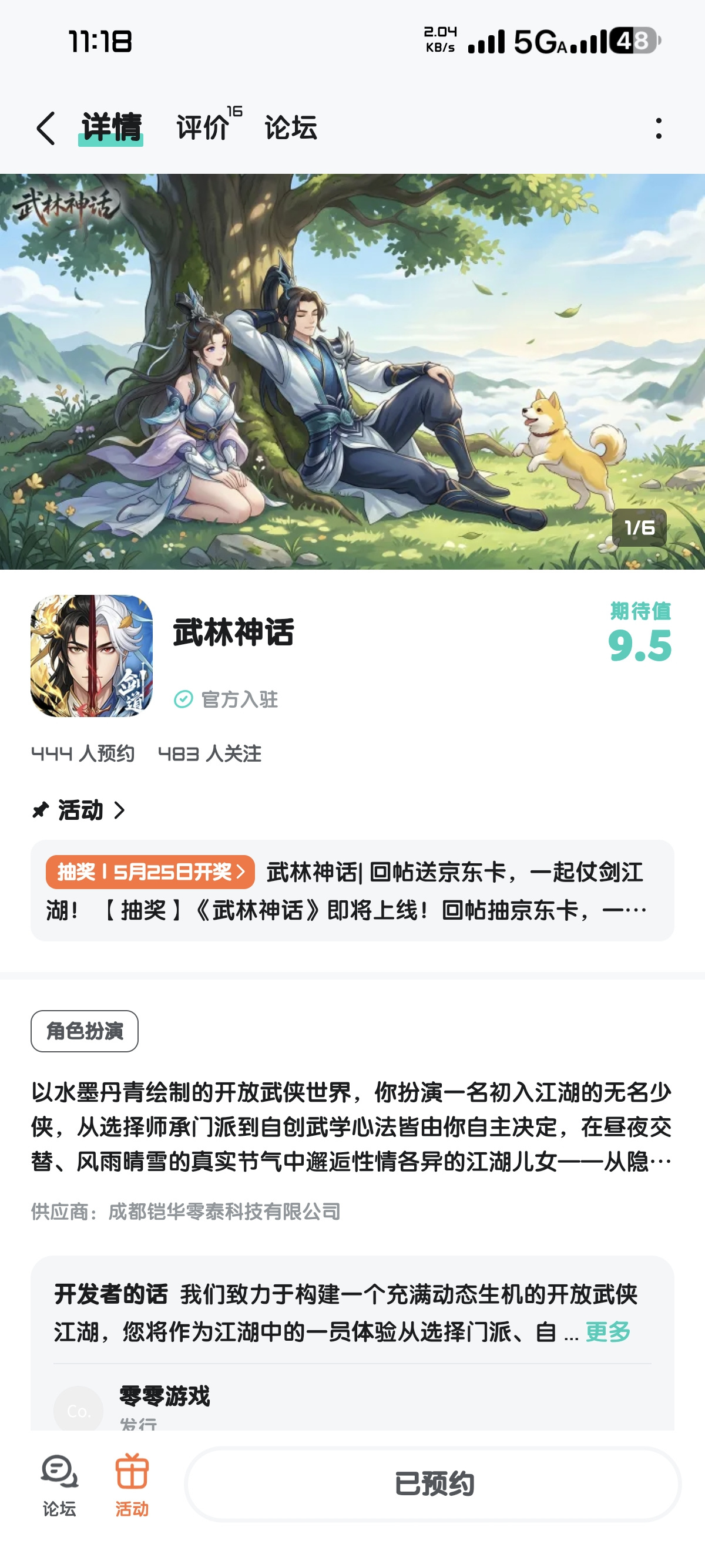Tap the 已预约 reservation button
705x1568 pixels.
pos(433,1484)
